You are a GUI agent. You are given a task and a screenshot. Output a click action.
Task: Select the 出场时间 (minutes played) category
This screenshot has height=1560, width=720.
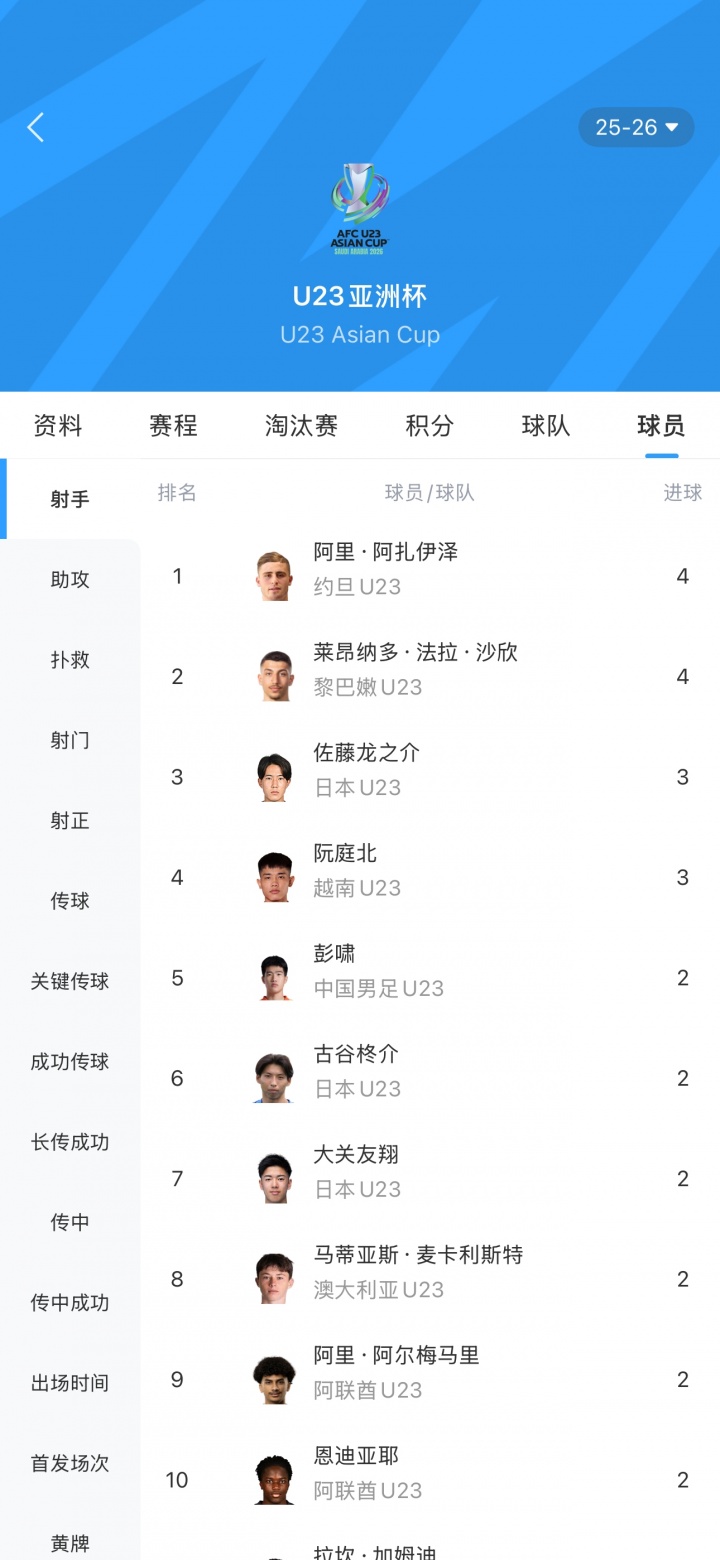pos(67,1383)
